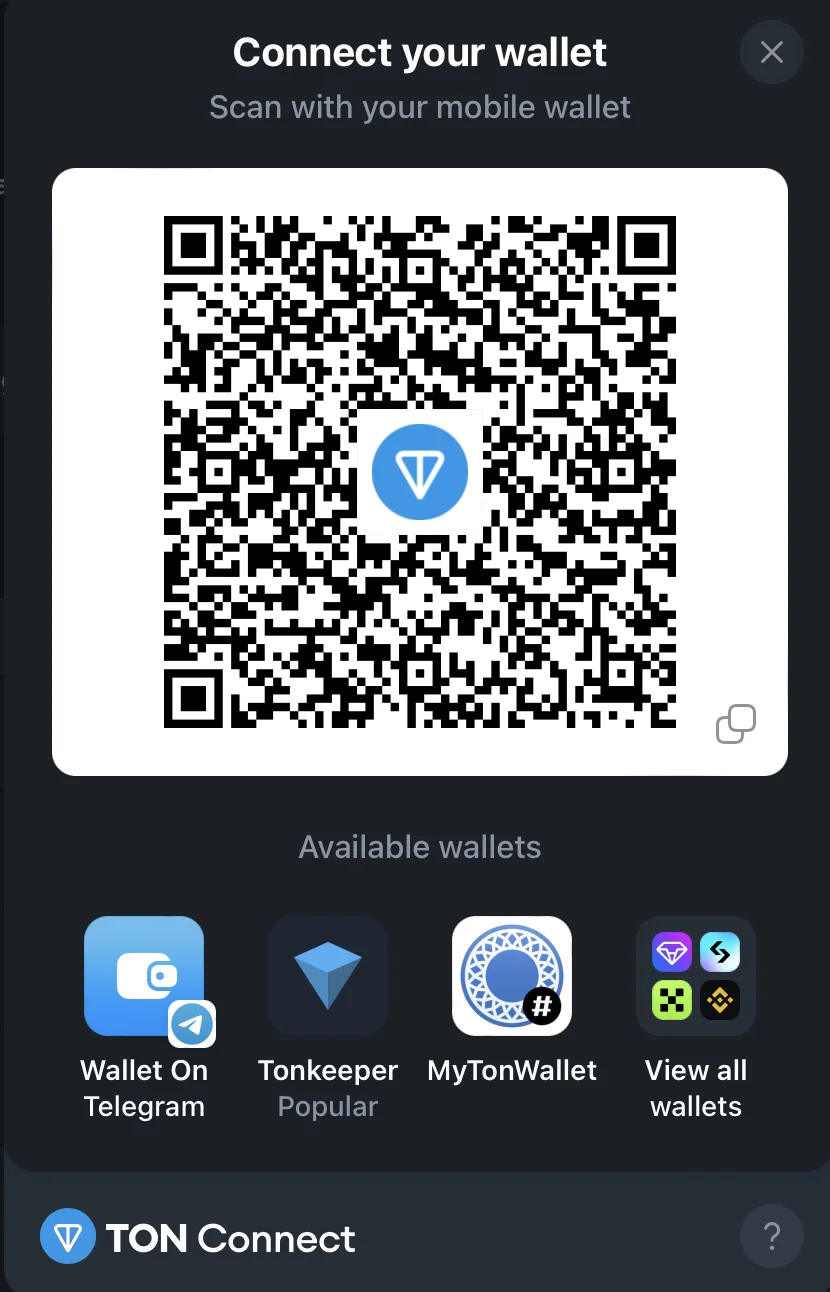
Task: Open the TON Connect help question mark
Action: [x=771, y=1237]
